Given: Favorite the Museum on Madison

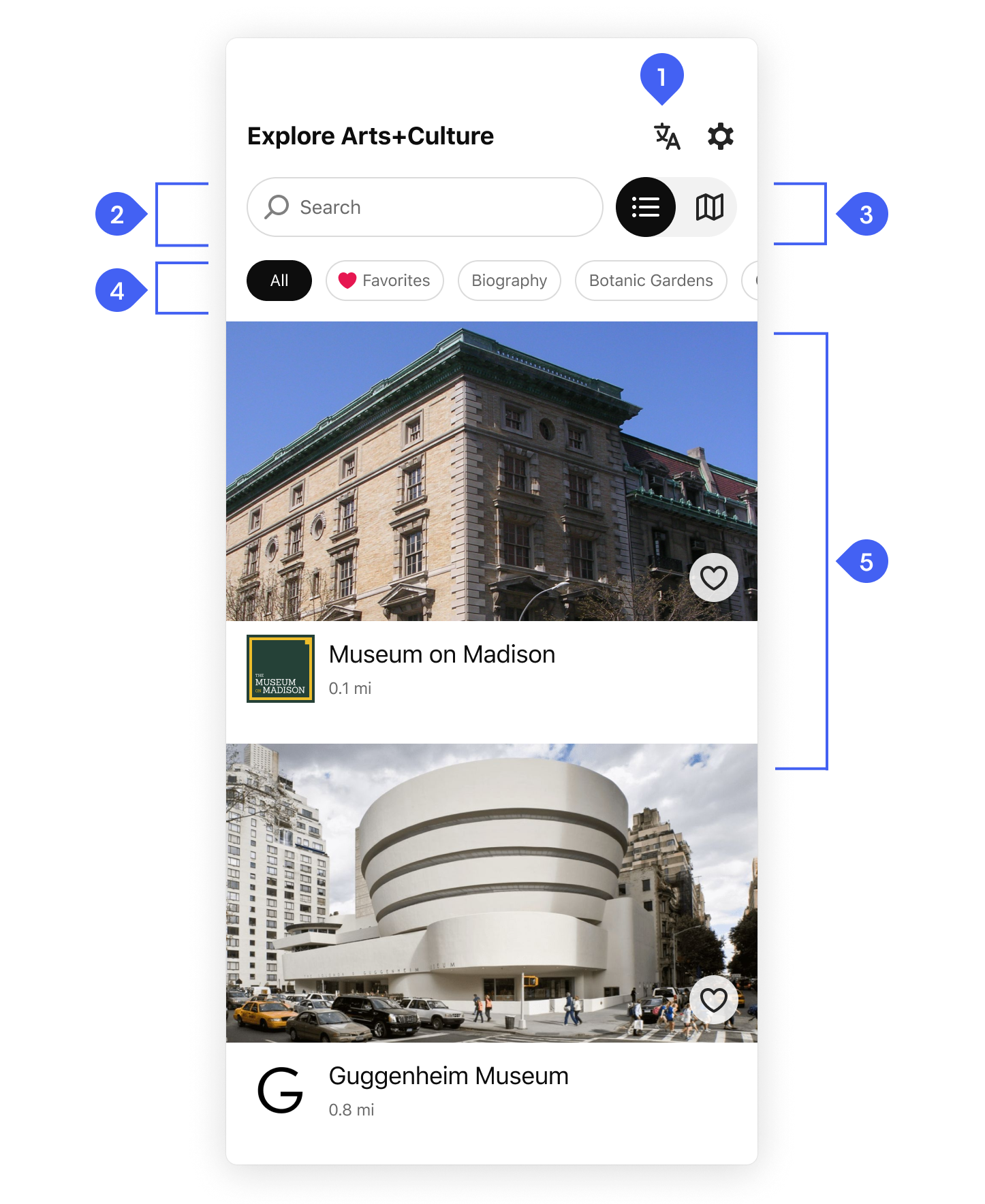Looking at the screenshot, I should point(713,578).
